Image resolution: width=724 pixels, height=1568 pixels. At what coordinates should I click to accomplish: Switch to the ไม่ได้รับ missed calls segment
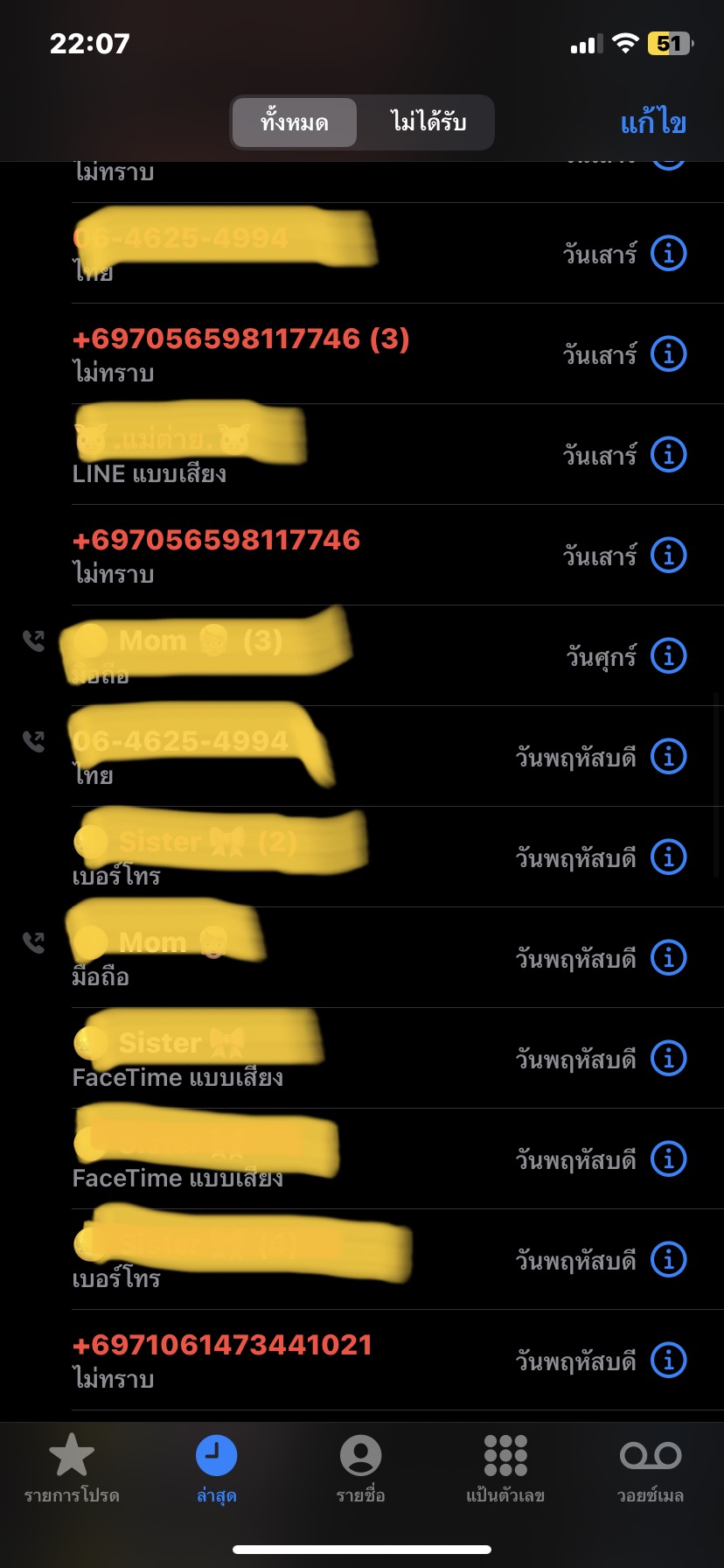pos(428,122)
